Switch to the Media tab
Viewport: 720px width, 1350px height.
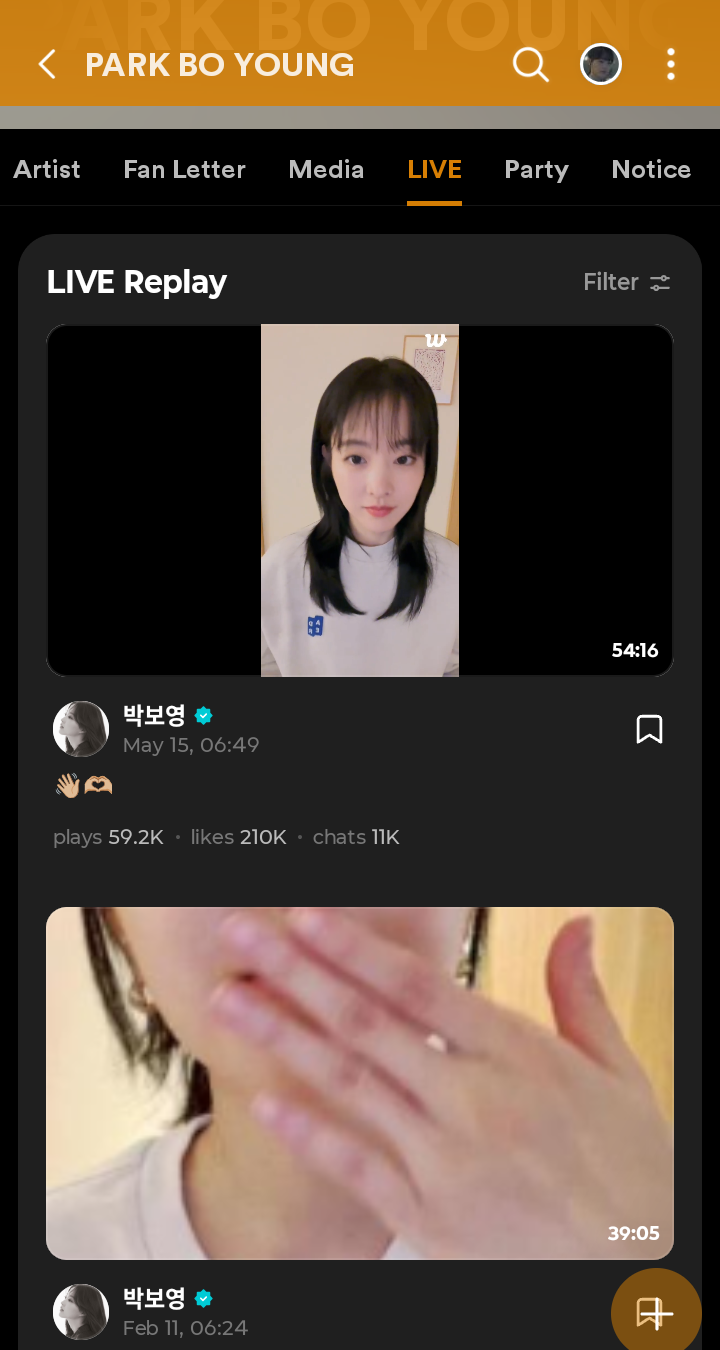[x=326, y=169]
